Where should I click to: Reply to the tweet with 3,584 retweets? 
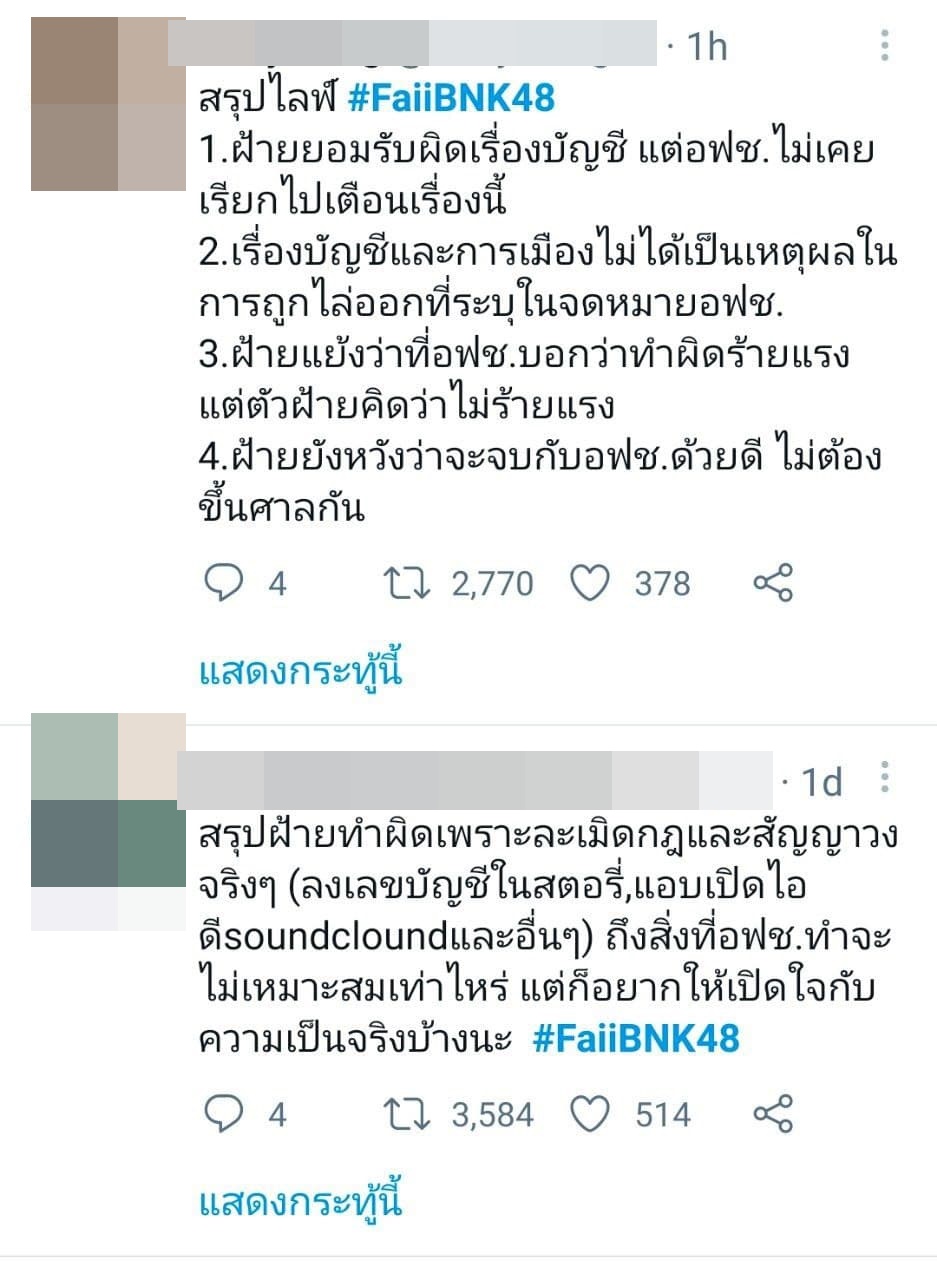pyautogui.click(x=222, y=1114)
